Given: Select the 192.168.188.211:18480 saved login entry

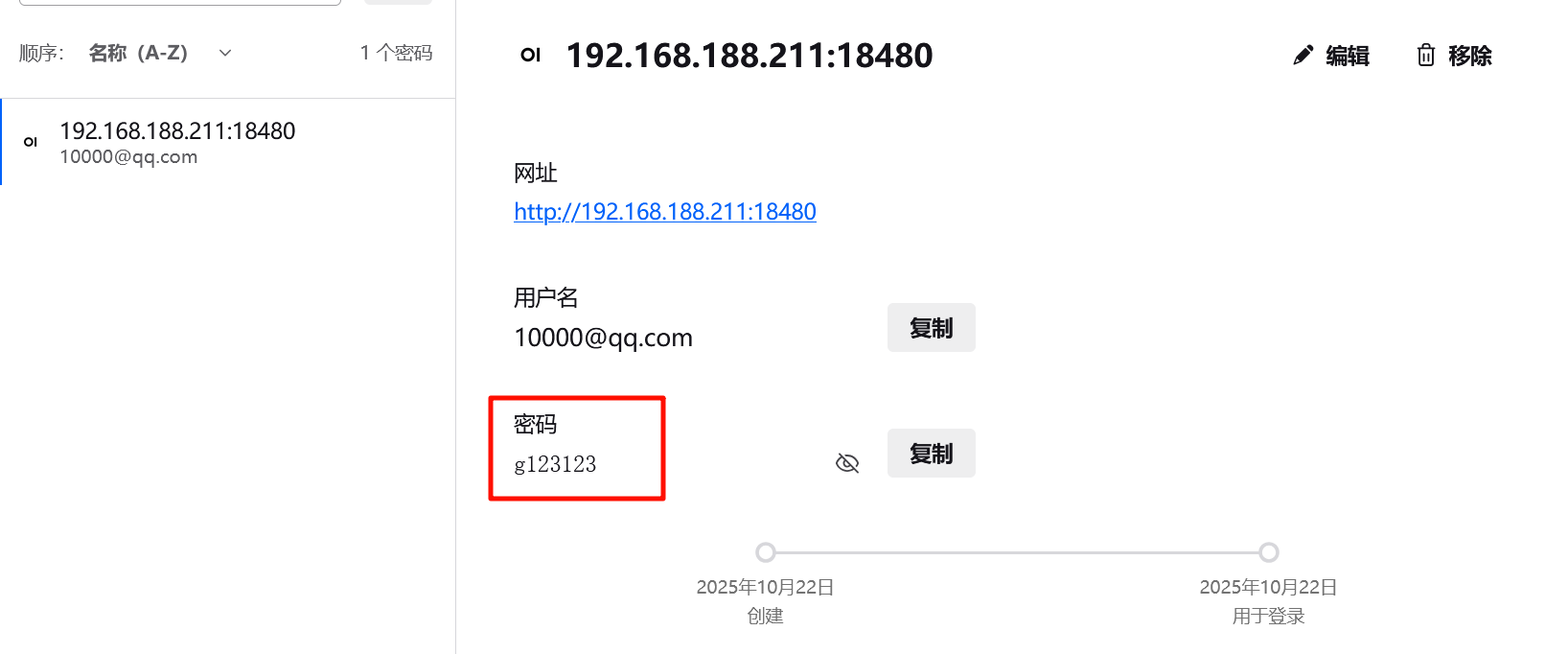Looking at the screenshot, I should tap(177, 142).
